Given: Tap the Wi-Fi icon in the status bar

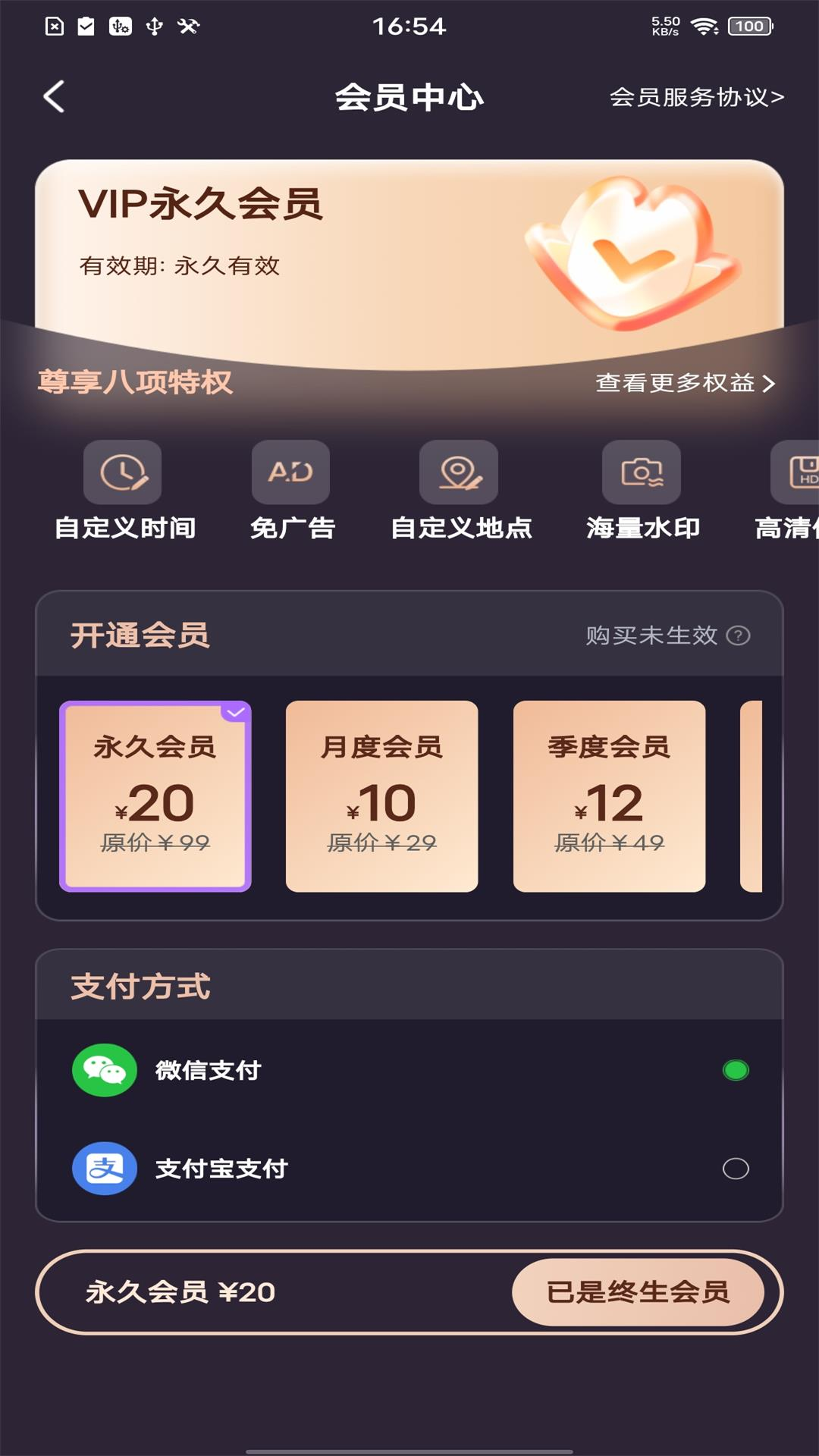Looking at the screenshot, I should click(x=706, y=24).
